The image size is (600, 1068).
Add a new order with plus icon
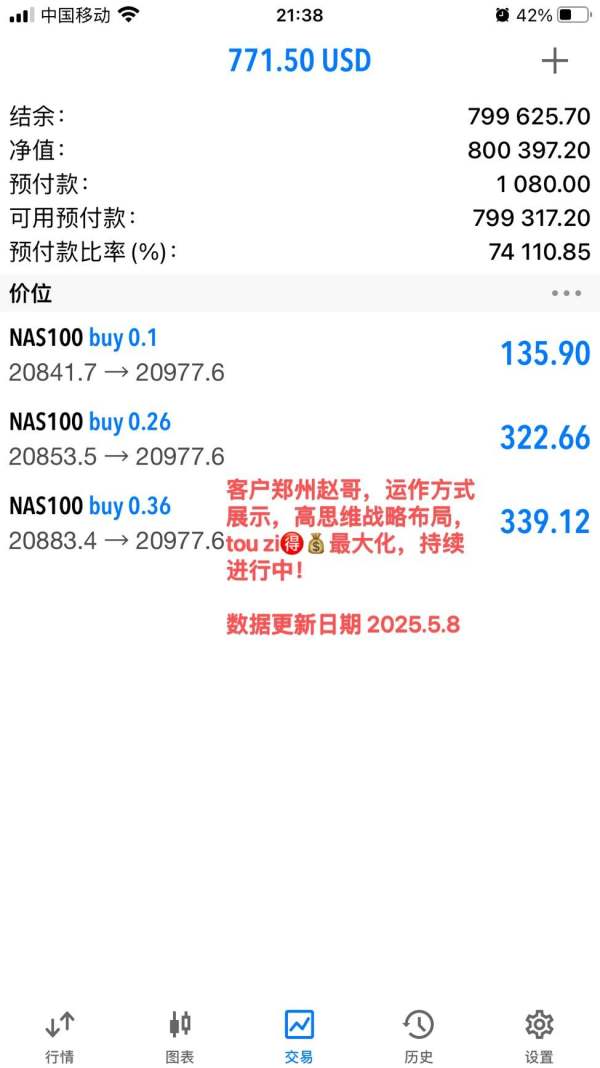pyautogui.click(x=554, y=61)
